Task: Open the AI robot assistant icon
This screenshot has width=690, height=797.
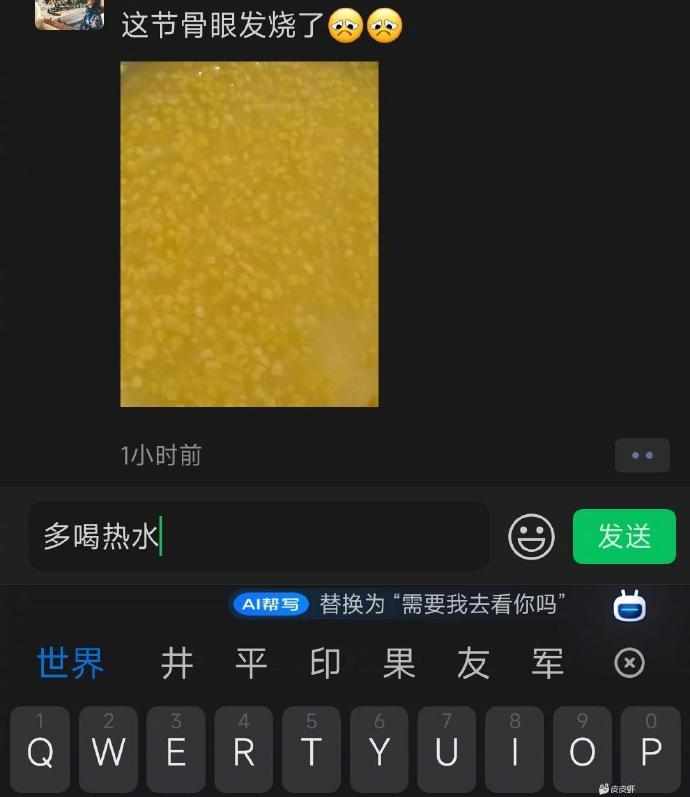Action: (x=629, y=605)
